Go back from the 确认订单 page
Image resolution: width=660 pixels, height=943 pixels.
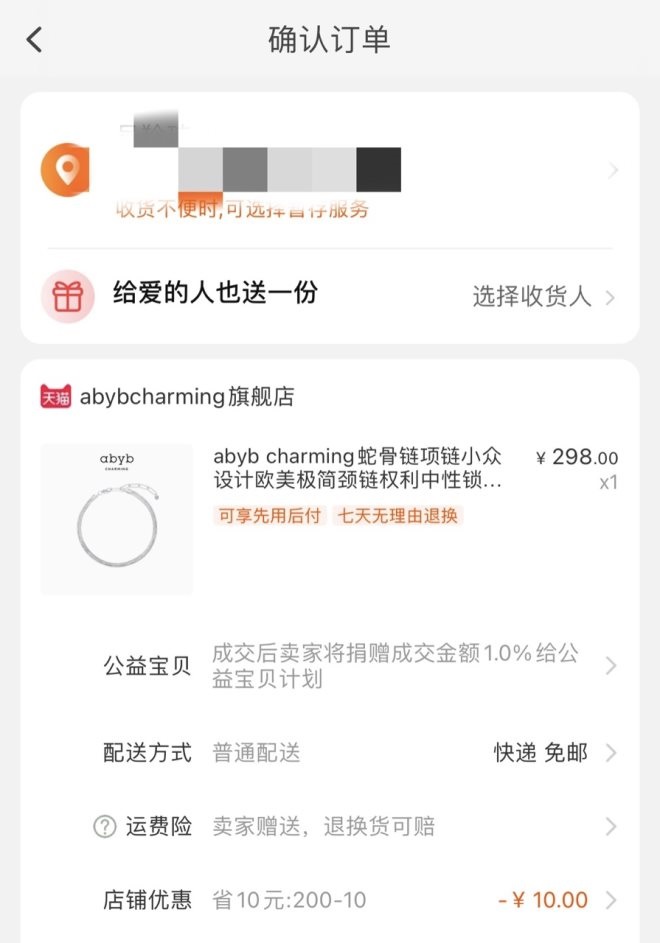pos(35,40)
